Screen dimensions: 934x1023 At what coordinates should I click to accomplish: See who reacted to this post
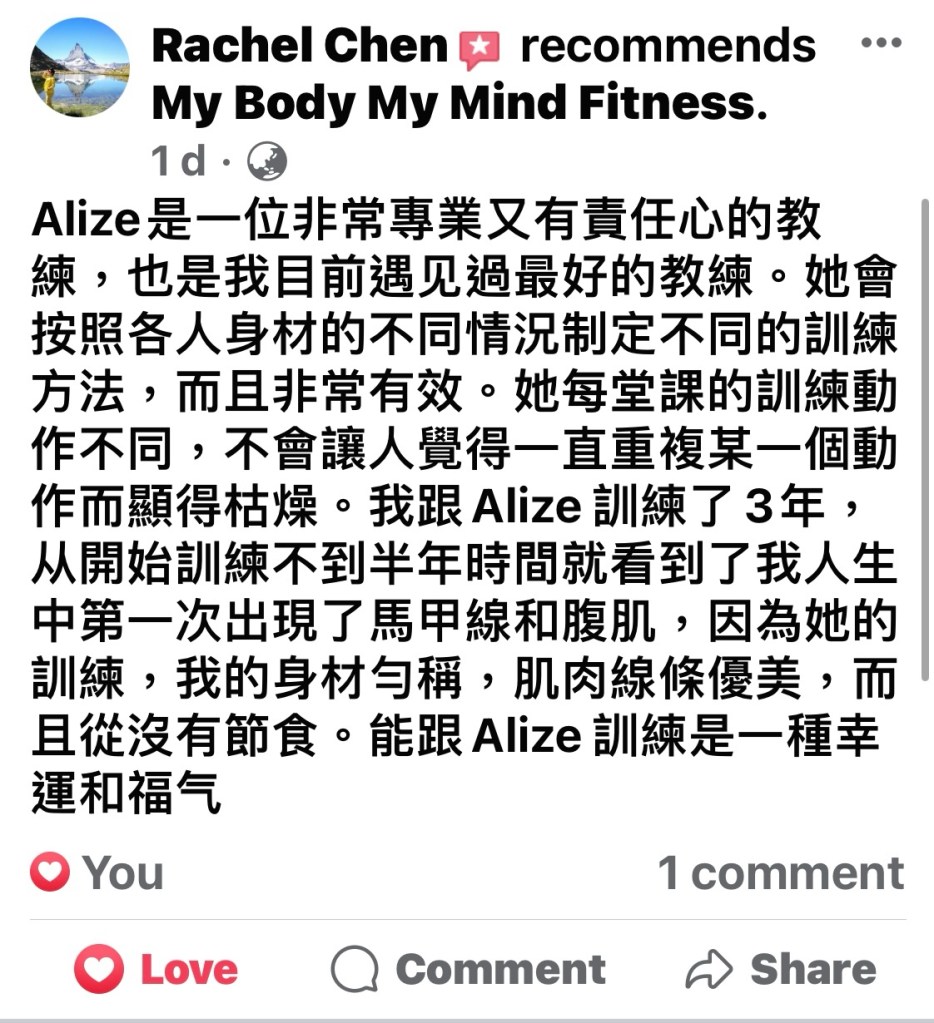[97, 873]
